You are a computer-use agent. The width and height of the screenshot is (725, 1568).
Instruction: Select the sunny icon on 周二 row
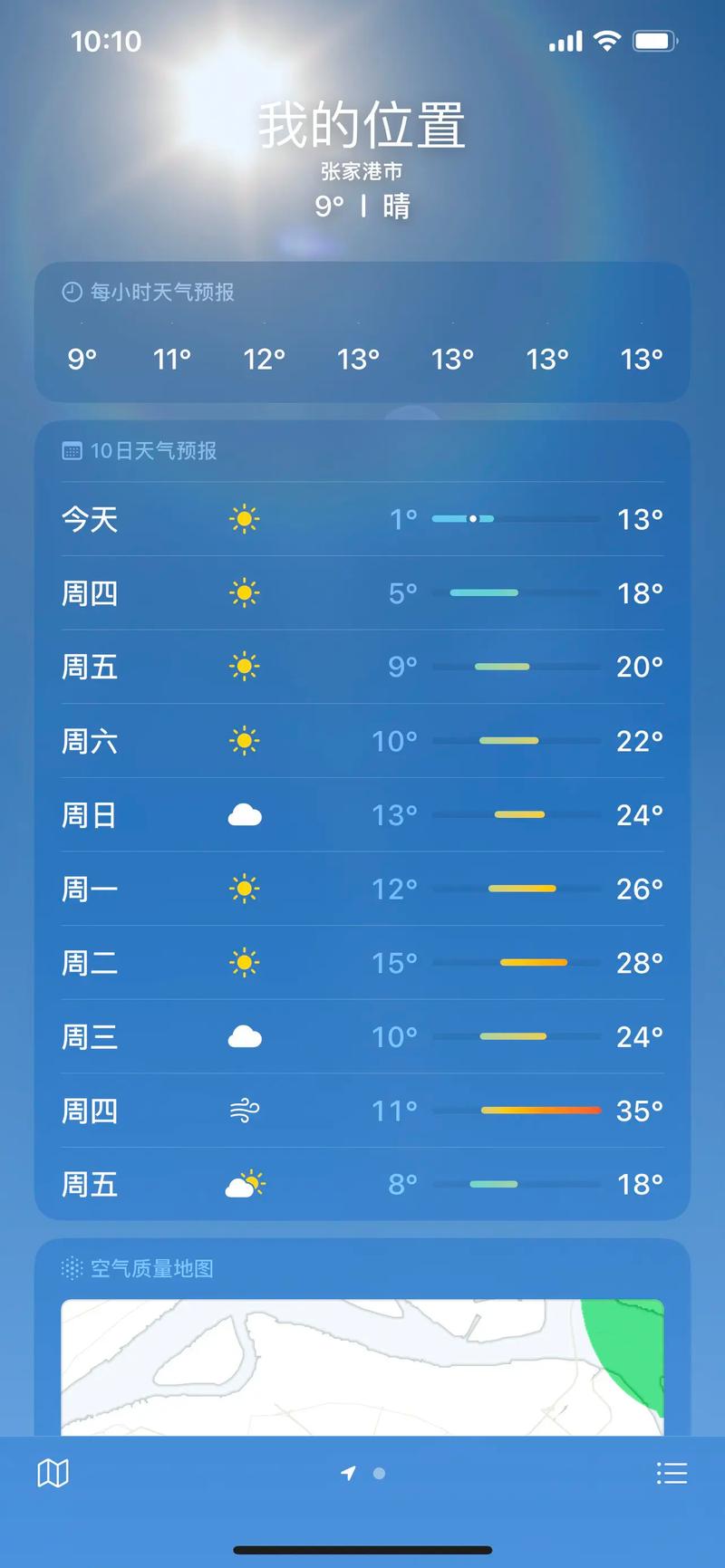click(245, 962)
